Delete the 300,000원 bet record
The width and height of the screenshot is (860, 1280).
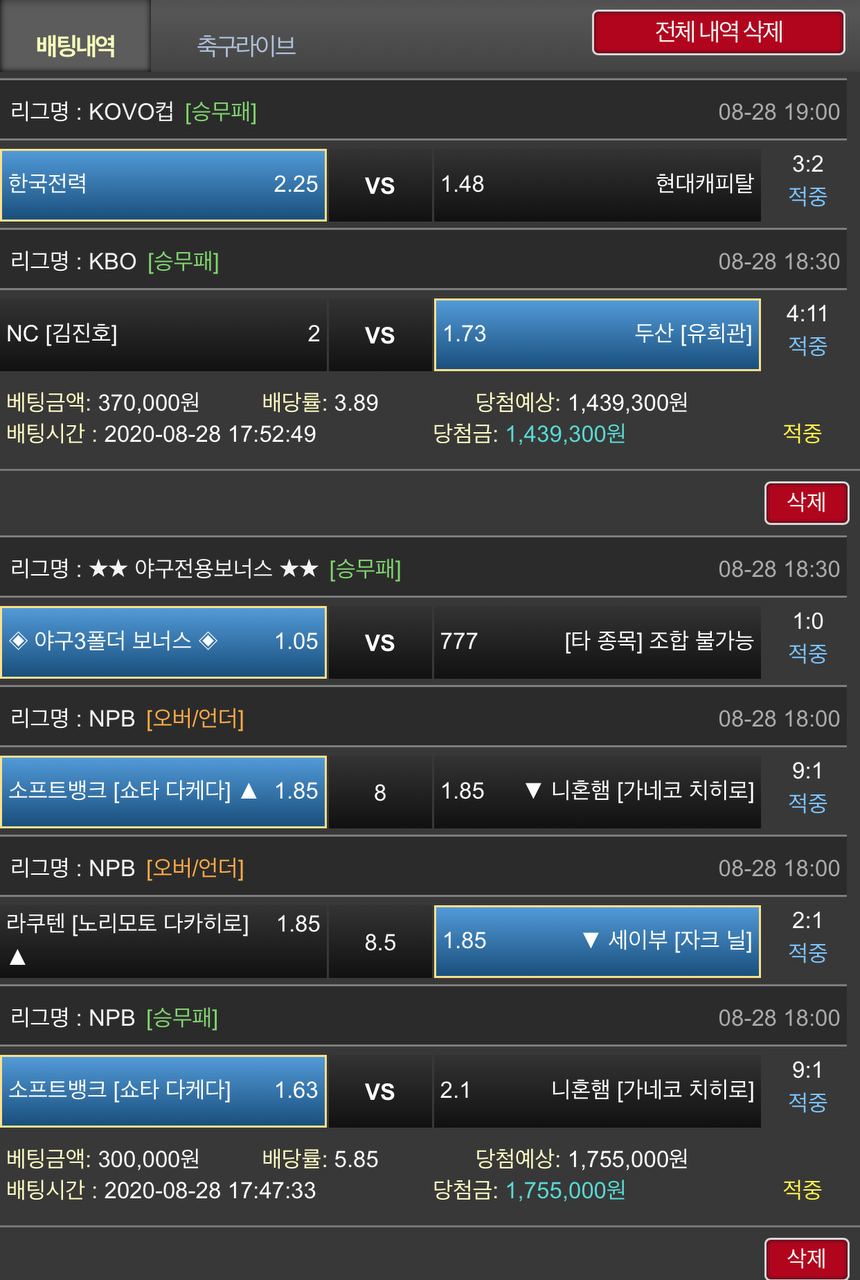(x=806, y=1257)
